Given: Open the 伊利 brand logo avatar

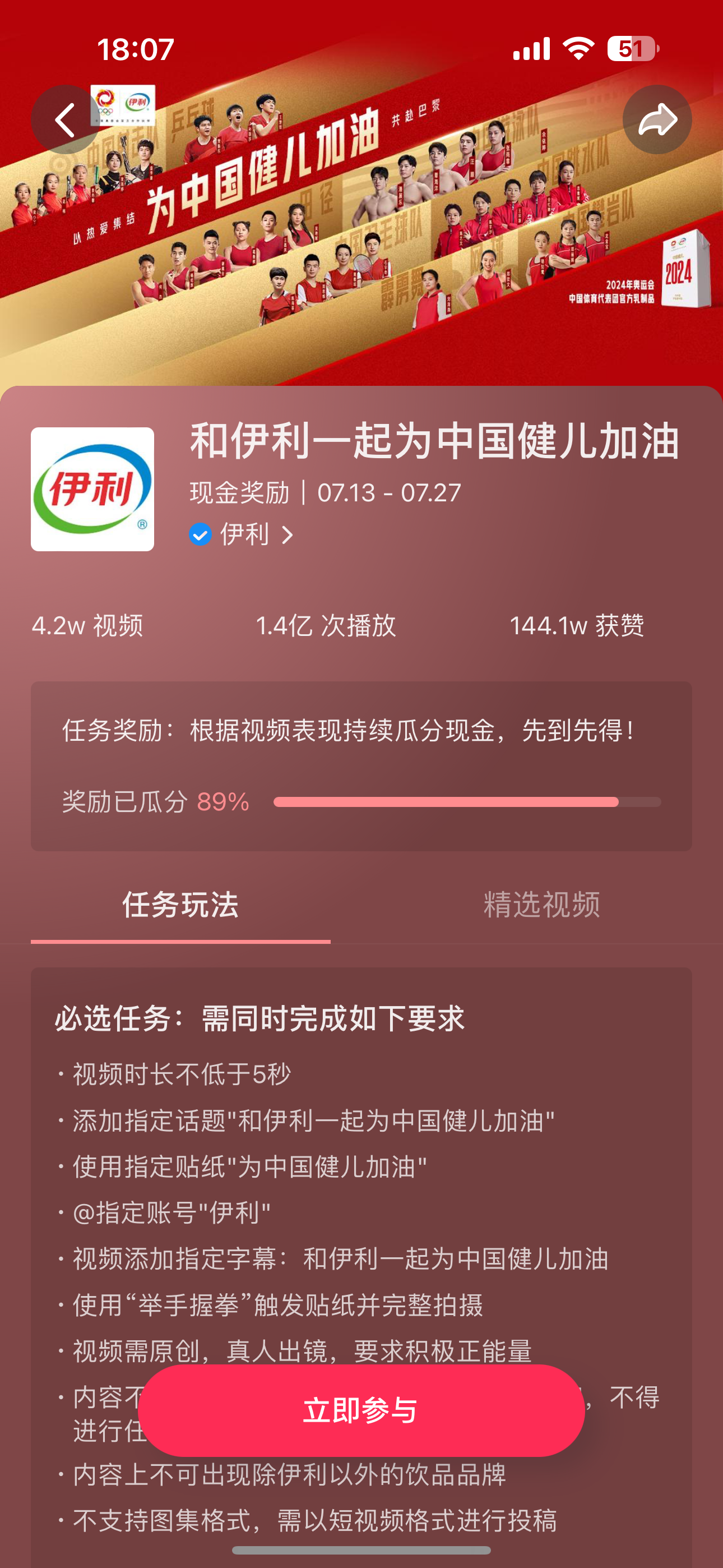Looking at the screenshot, I should pyautogui.click(x=92, y=489).
